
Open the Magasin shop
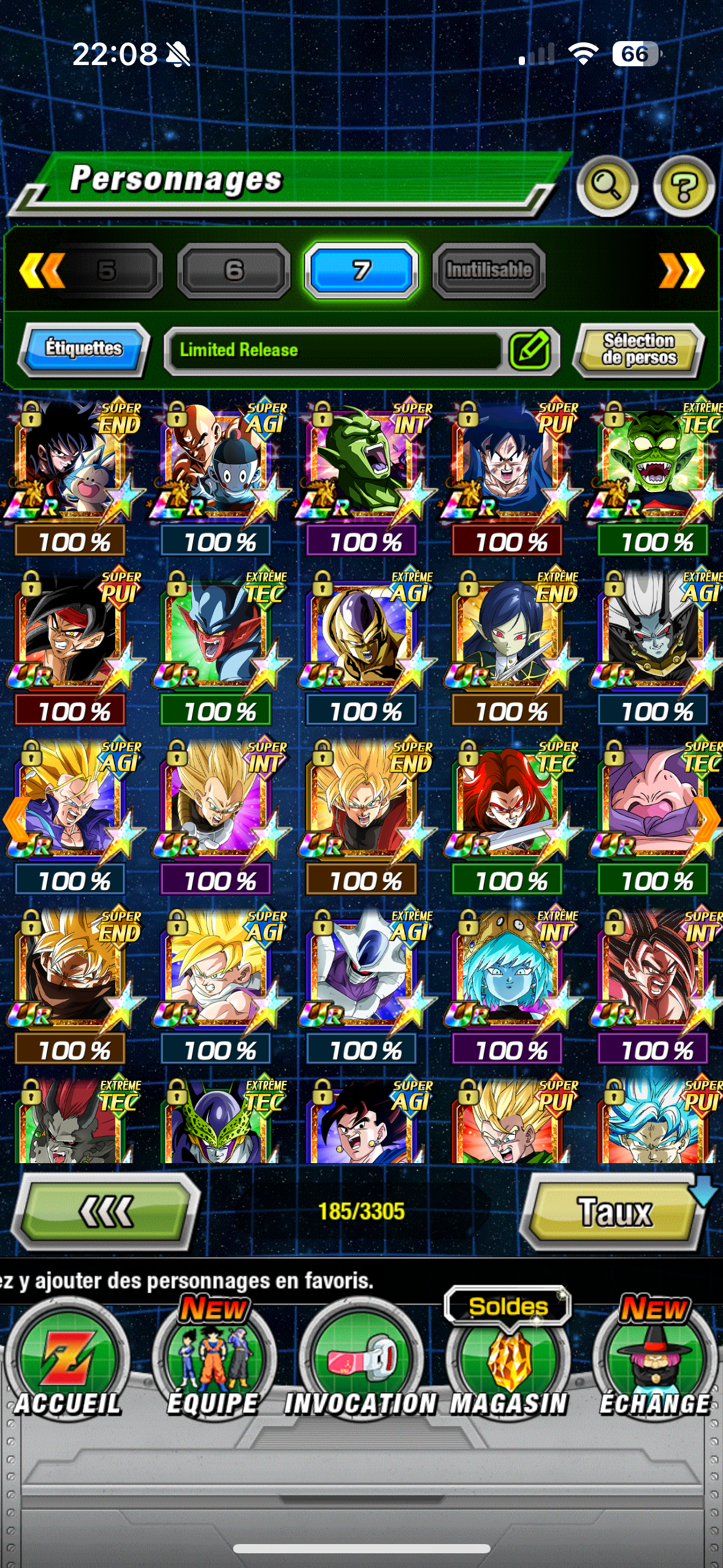point(508,1368)
